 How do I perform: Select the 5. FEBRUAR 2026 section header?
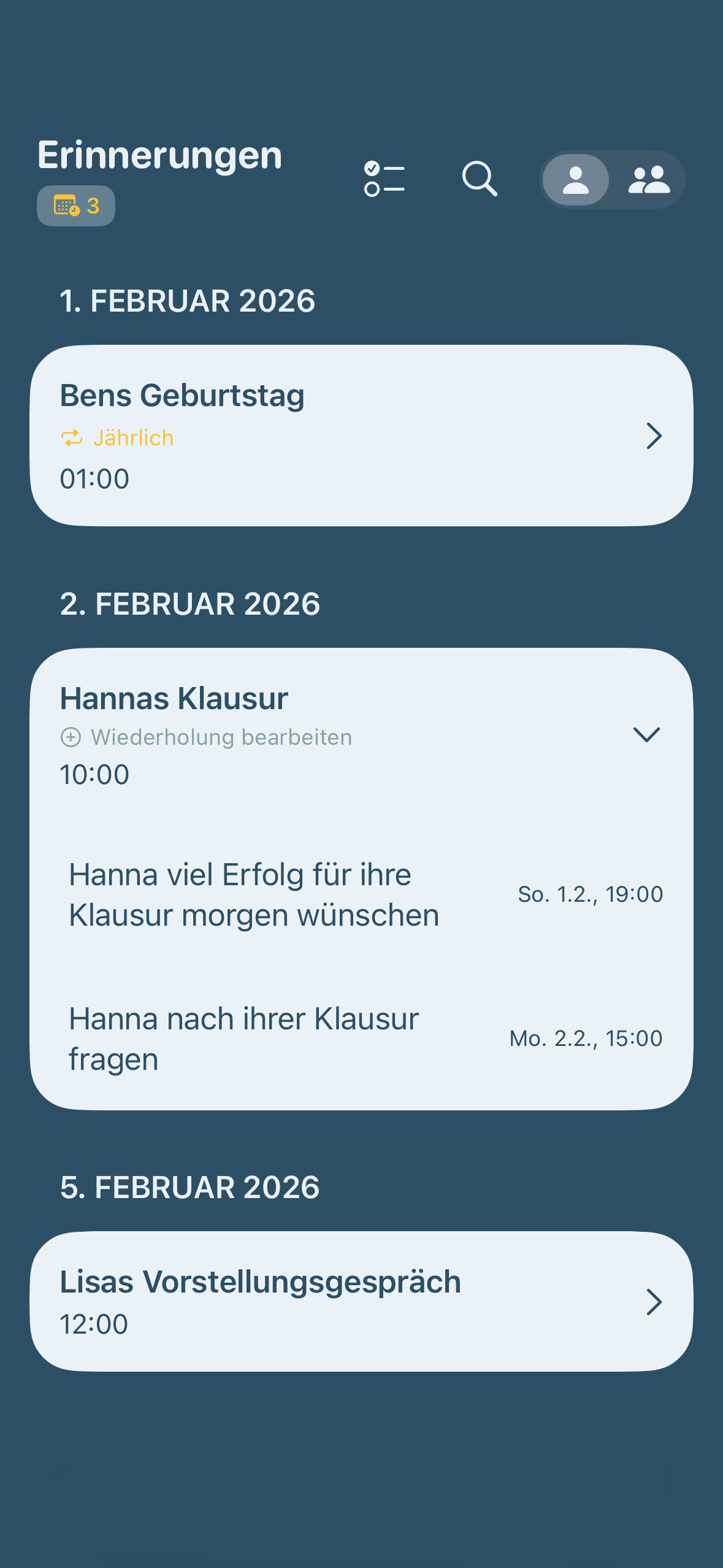point(189,1187)
